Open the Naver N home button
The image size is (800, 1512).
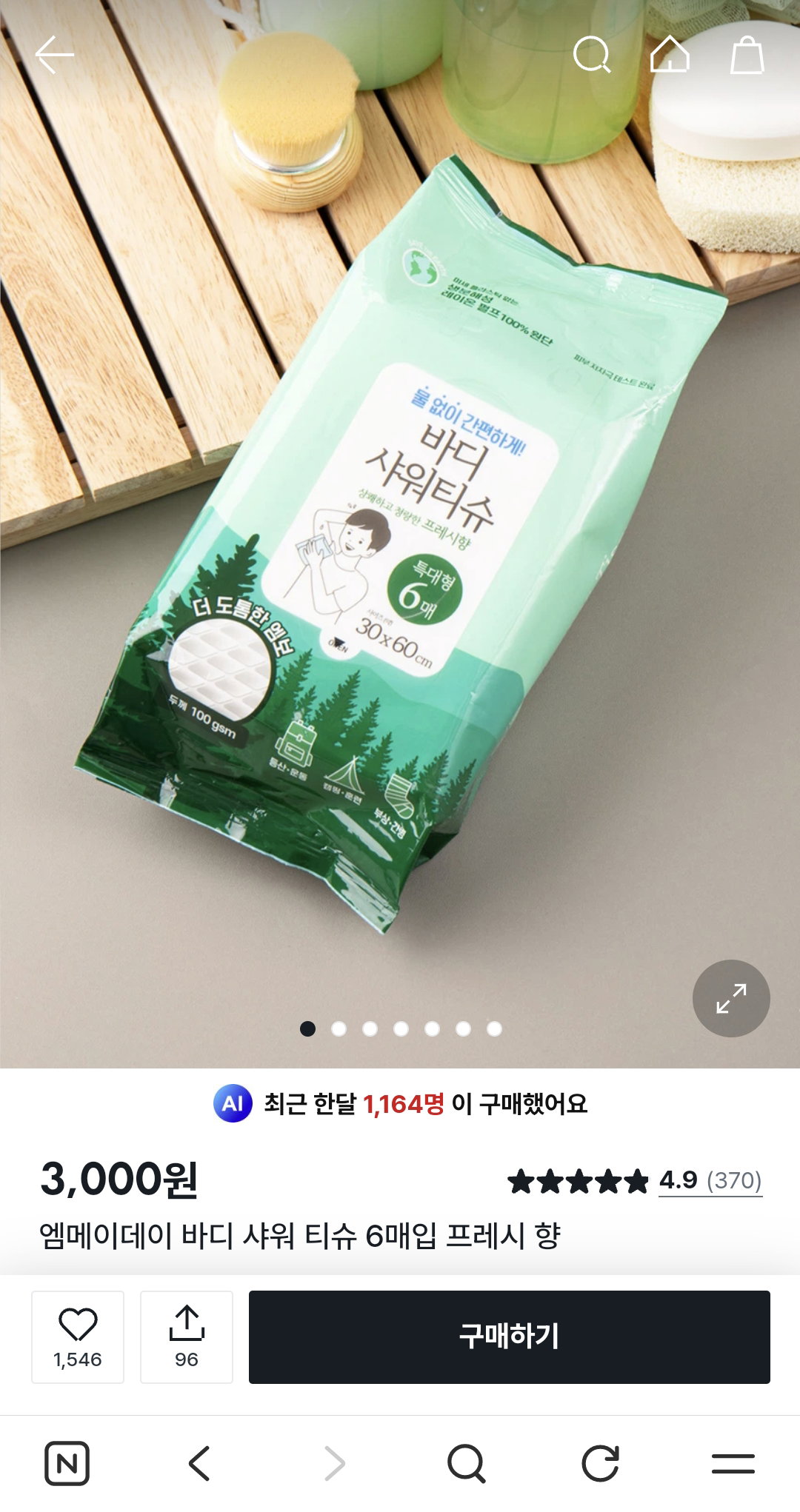click(x=67, y=1463)
